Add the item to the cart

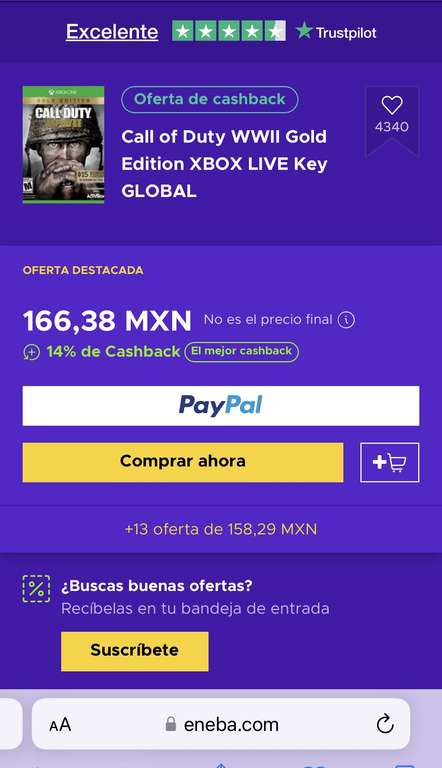[390, 462]
